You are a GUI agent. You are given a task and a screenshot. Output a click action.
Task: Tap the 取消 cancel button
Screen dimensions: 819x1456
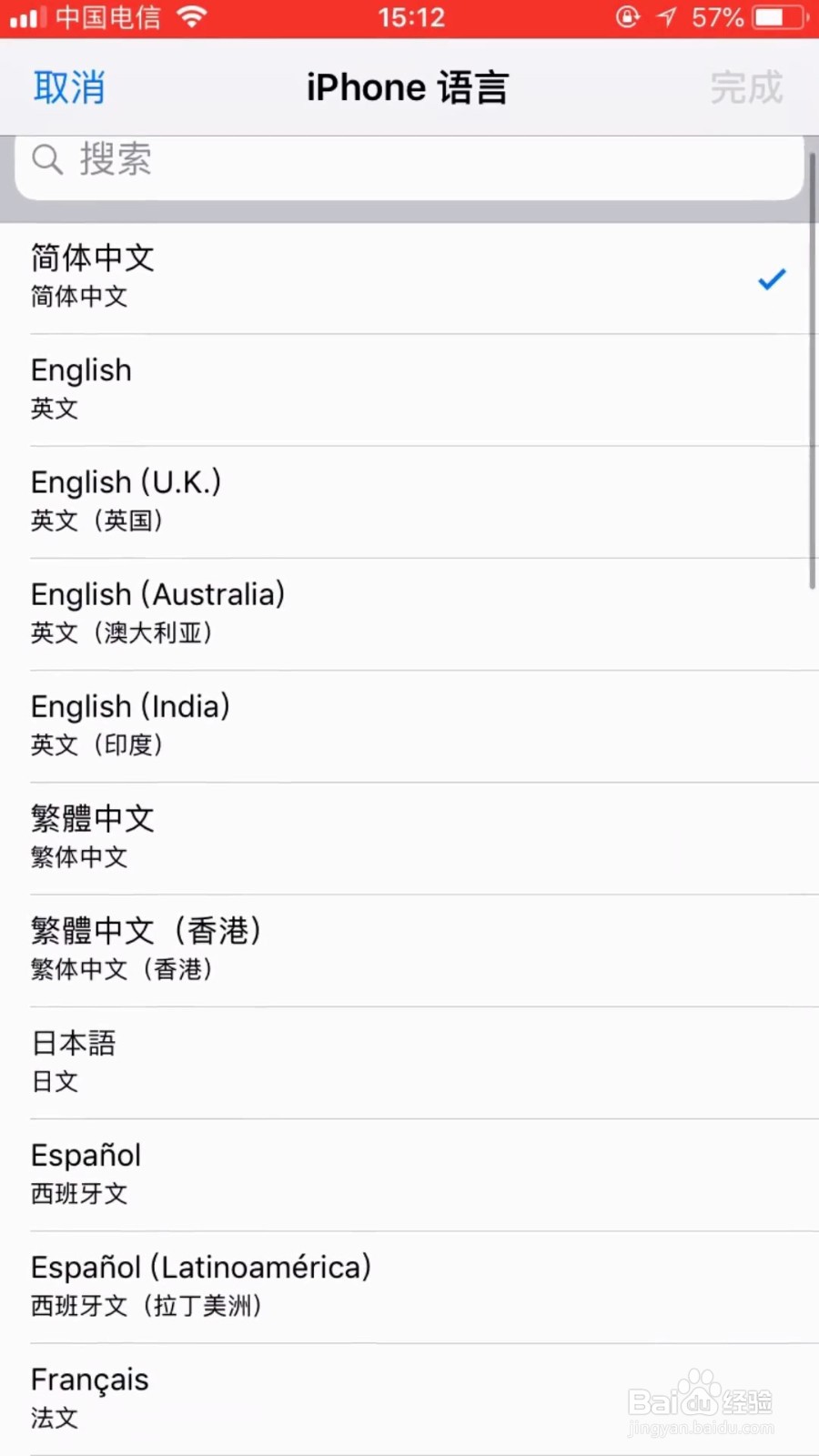pos(68,86)
